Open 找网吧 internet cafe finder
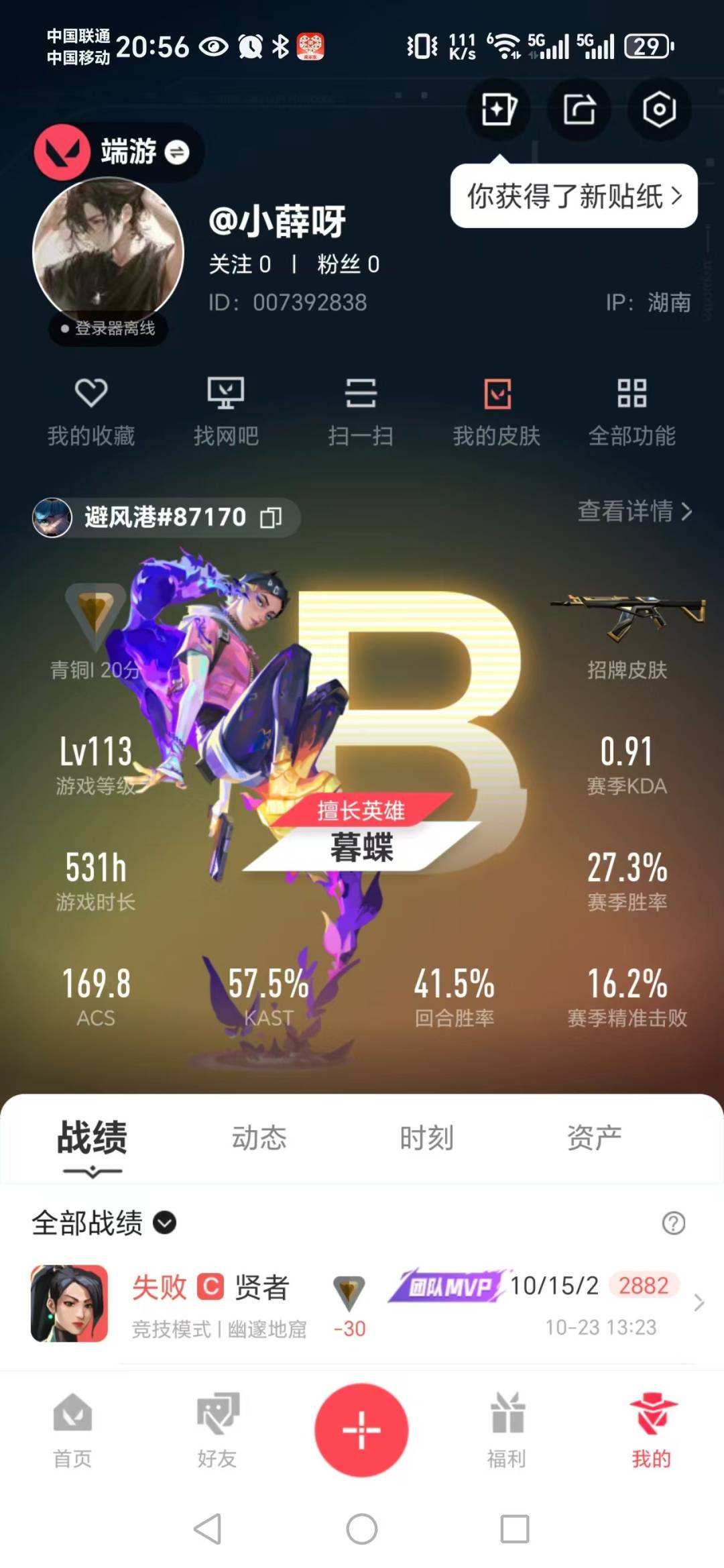 coord(226,410)
